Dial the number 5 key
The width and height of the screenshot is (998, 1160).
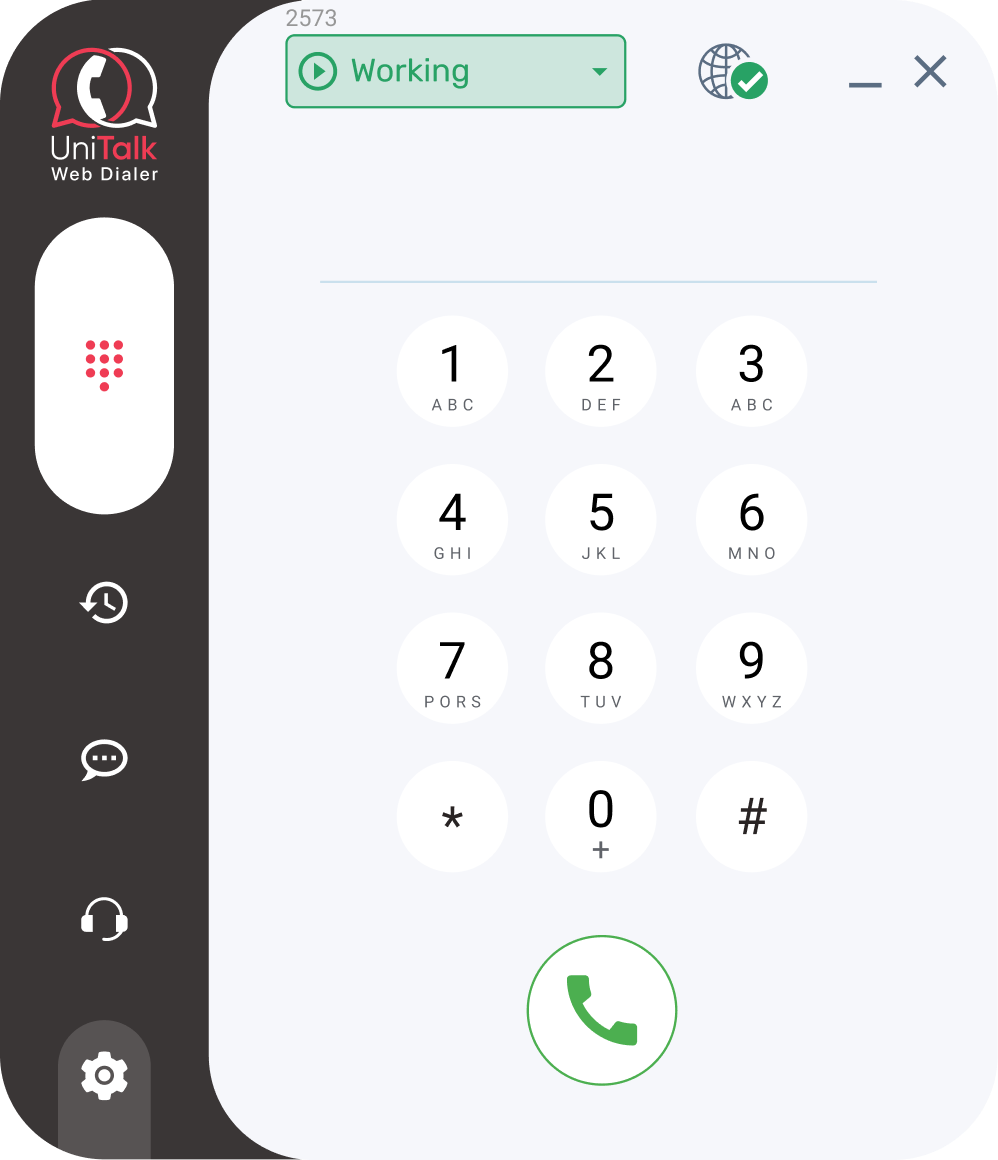pos(600,519)
